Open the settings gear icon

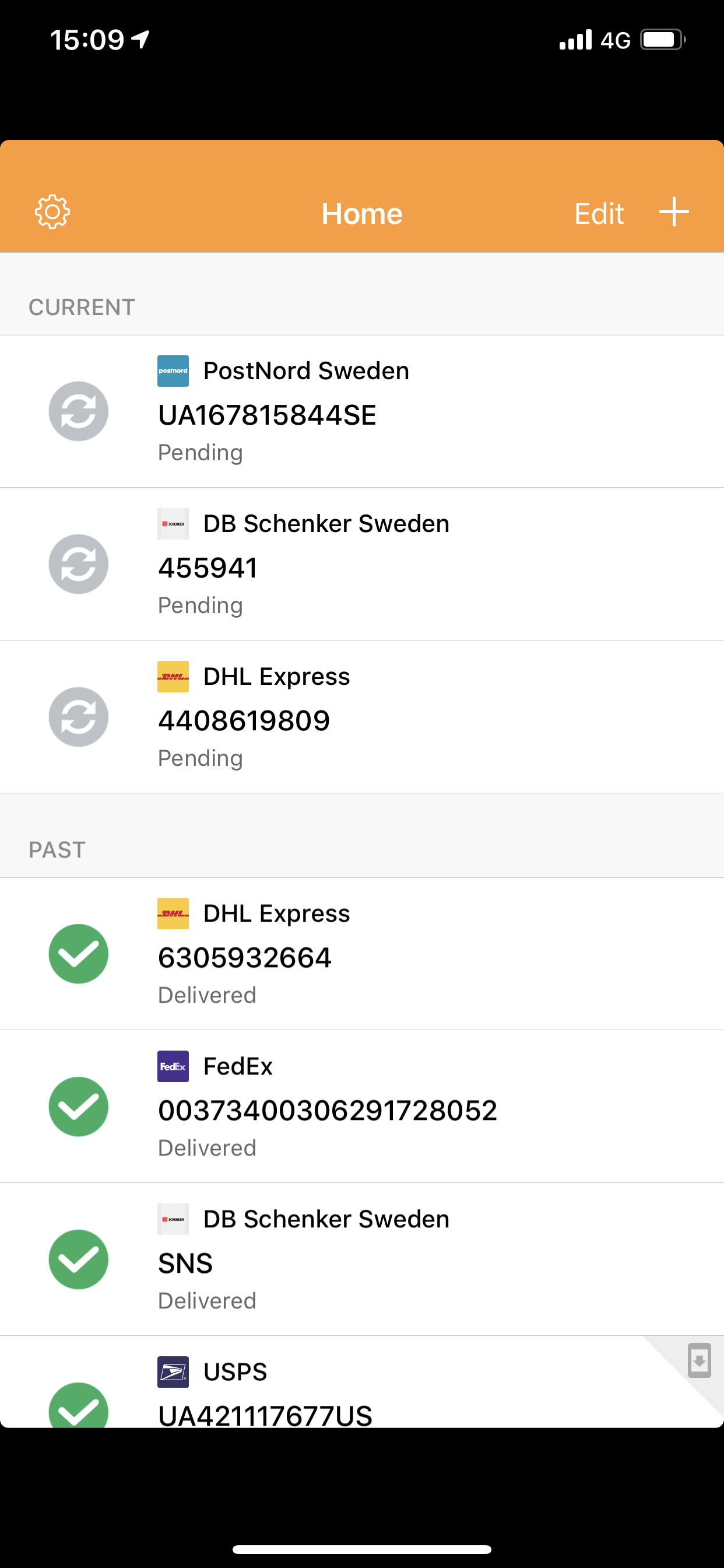pos(52,212)
